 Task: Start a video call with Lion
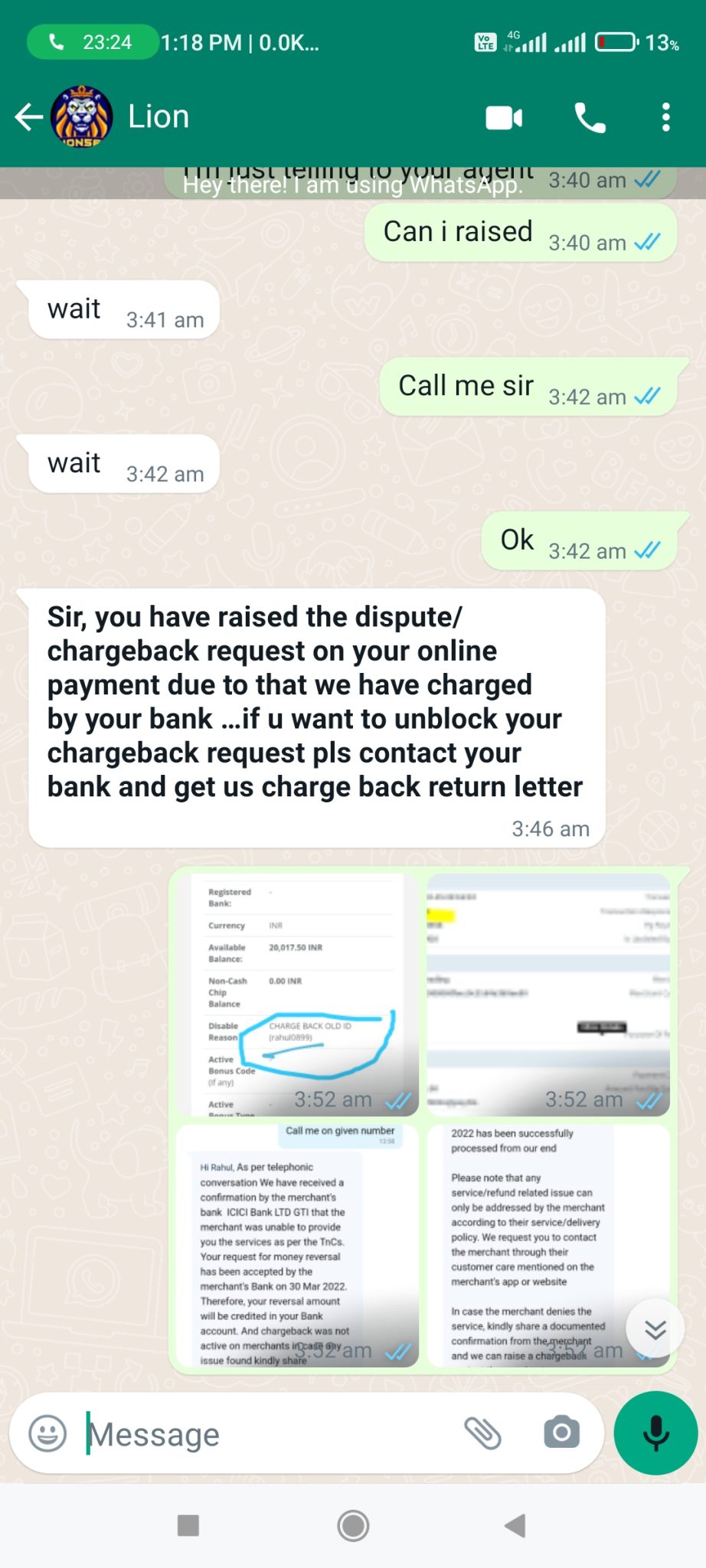[x=504, y=118]
